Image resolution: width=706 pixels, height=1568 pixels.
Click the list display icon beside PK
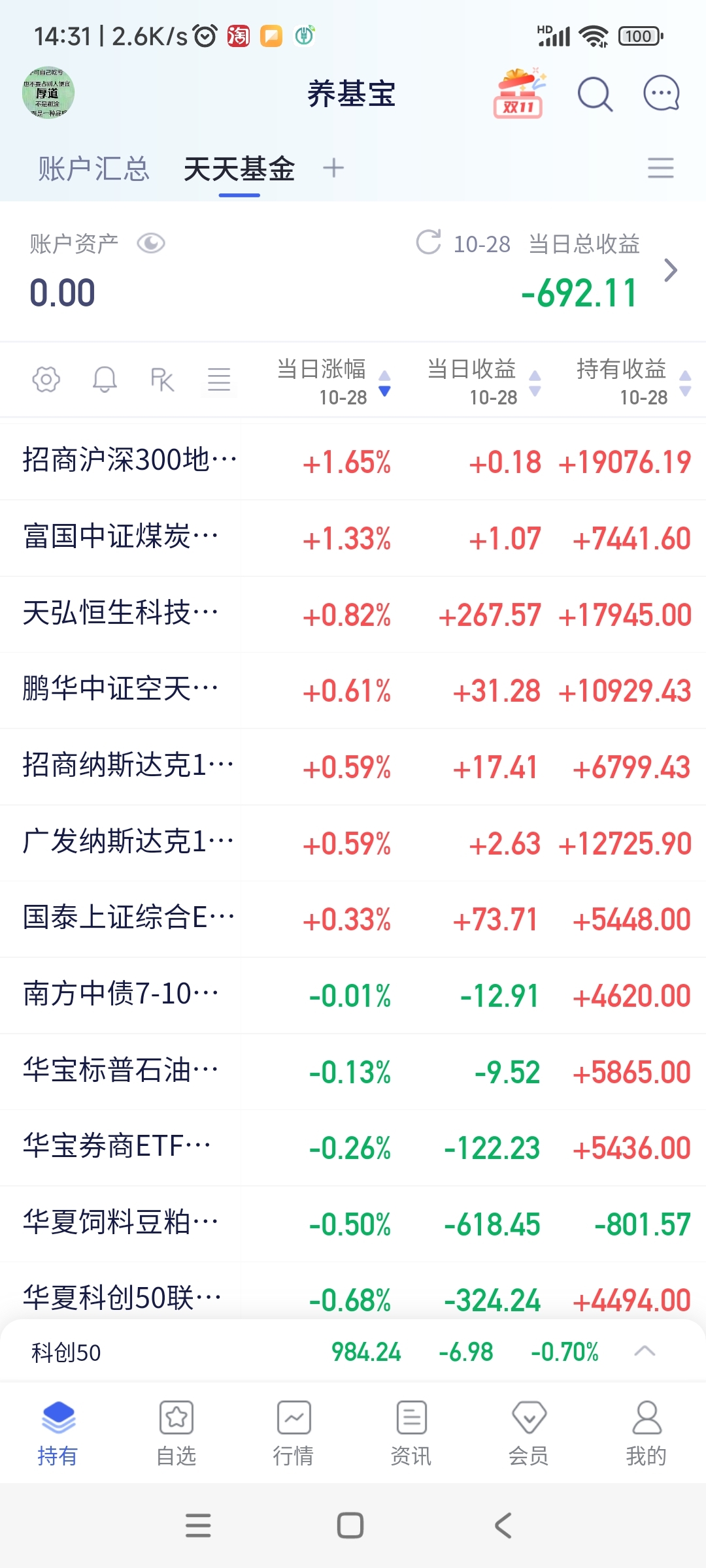(218, 380)
